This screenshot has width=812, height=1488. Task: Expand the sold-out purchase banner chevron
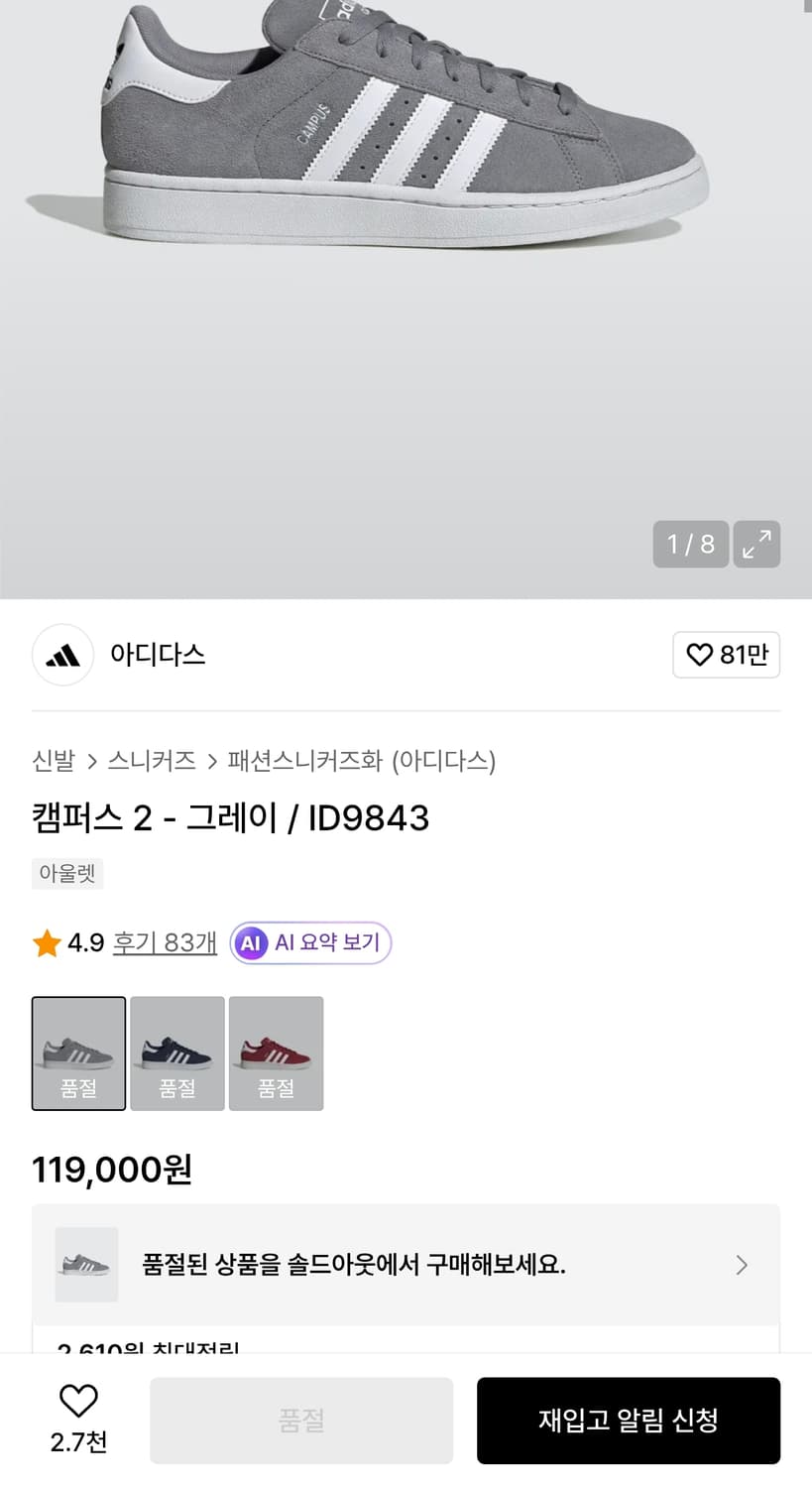coord(742,1264)
